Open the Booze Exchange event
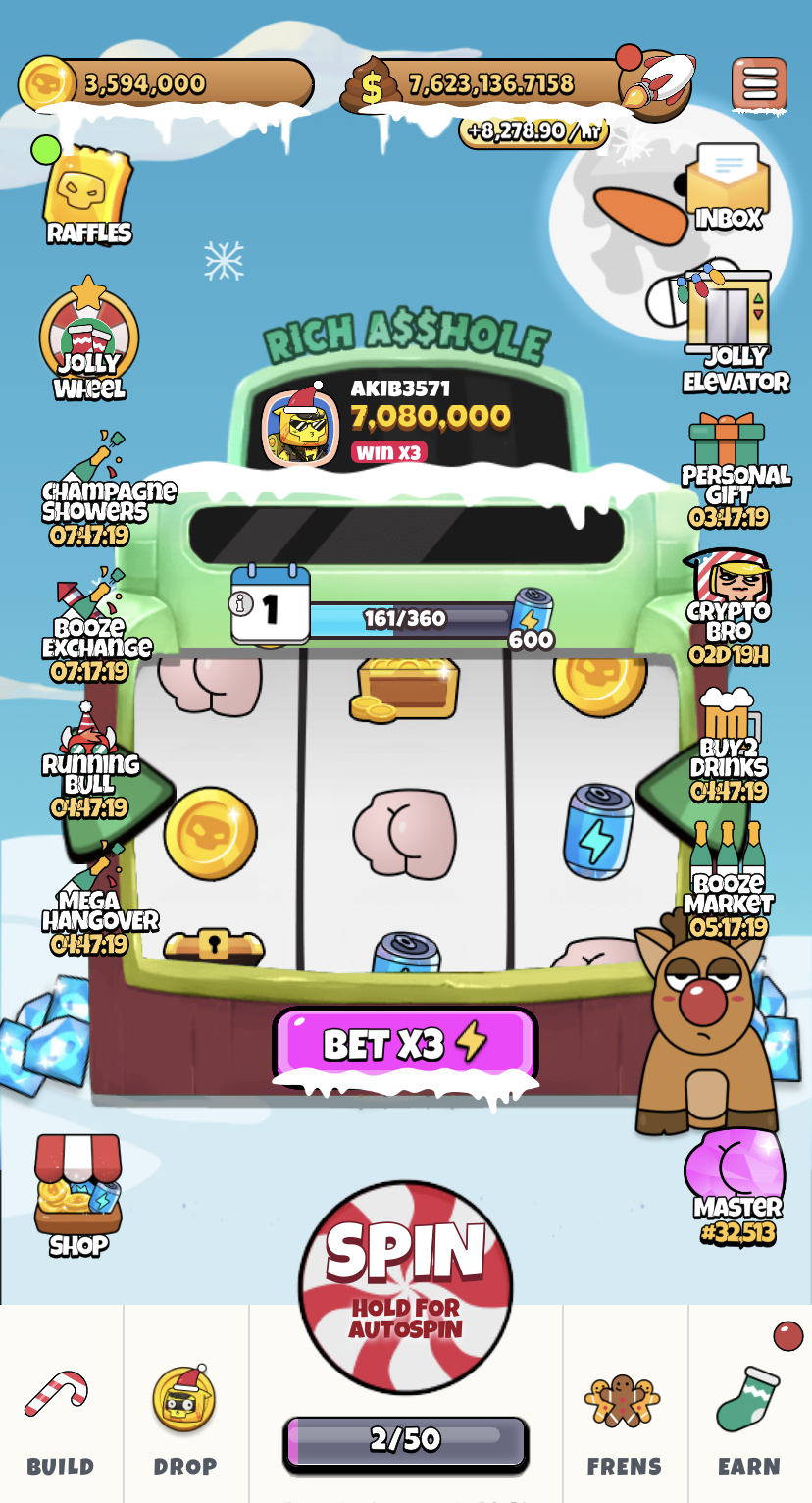 point(96,628)
